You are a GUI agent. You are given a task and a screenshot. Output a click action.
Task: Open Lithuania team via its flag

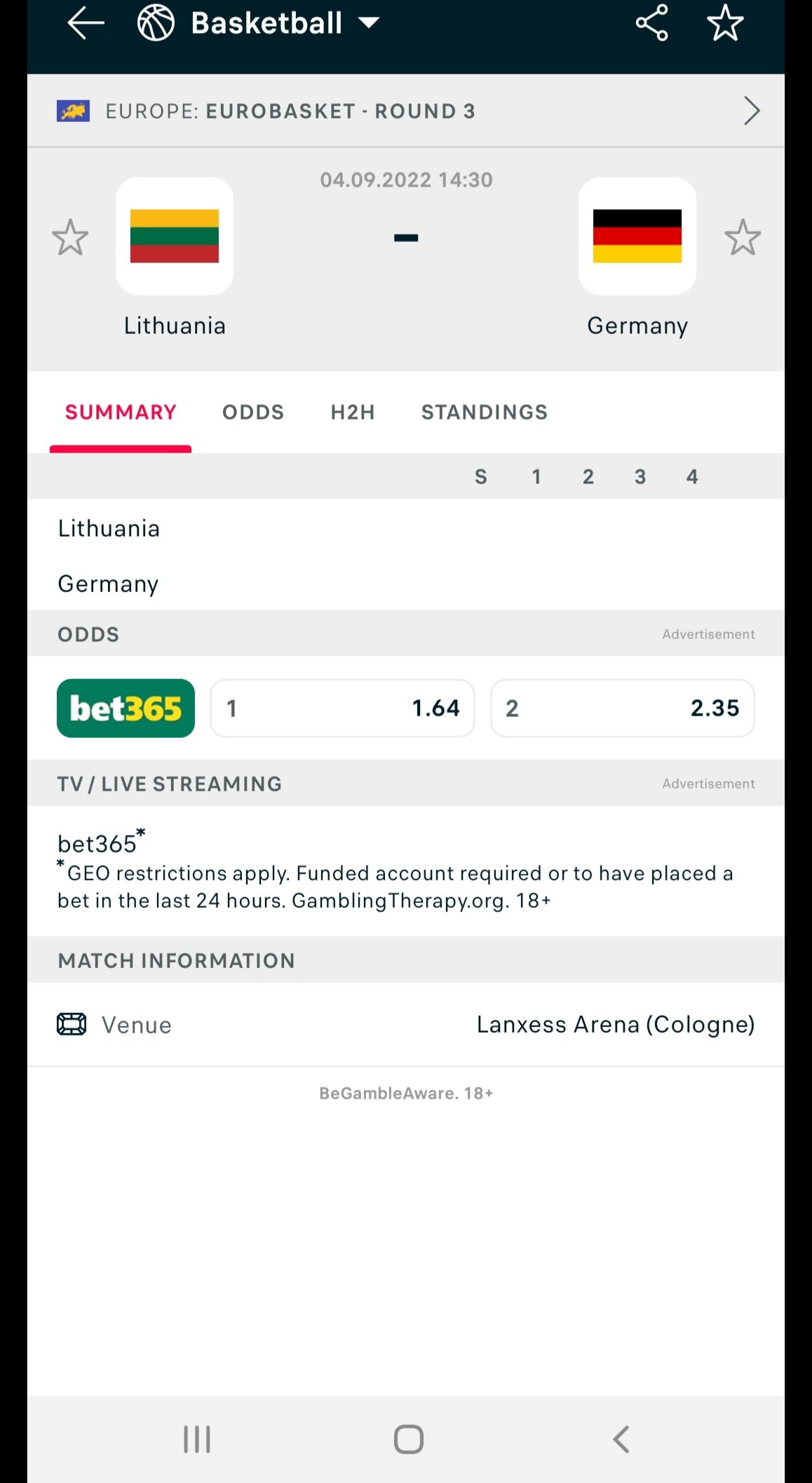click(174, 236)
